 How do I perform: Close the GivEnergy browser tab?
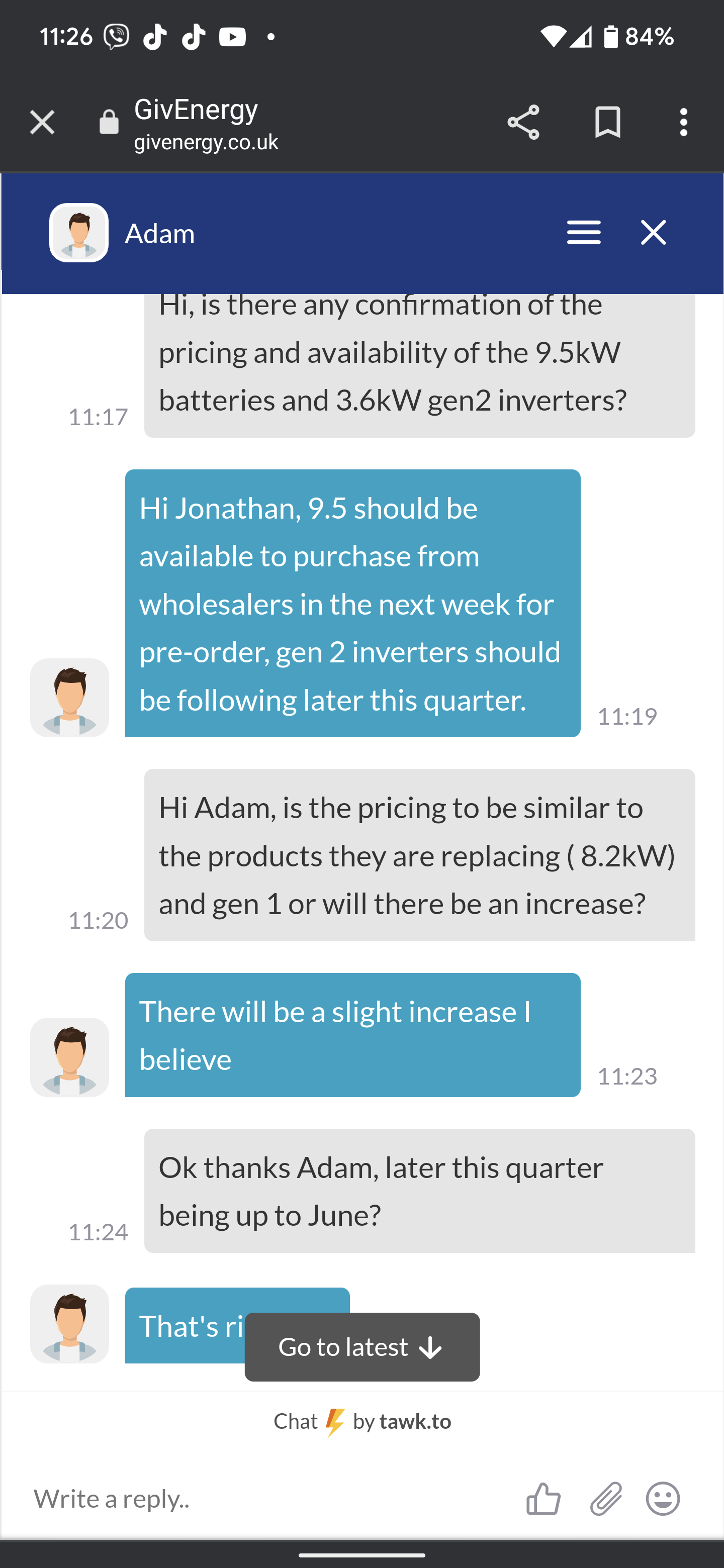click(42, 123)
